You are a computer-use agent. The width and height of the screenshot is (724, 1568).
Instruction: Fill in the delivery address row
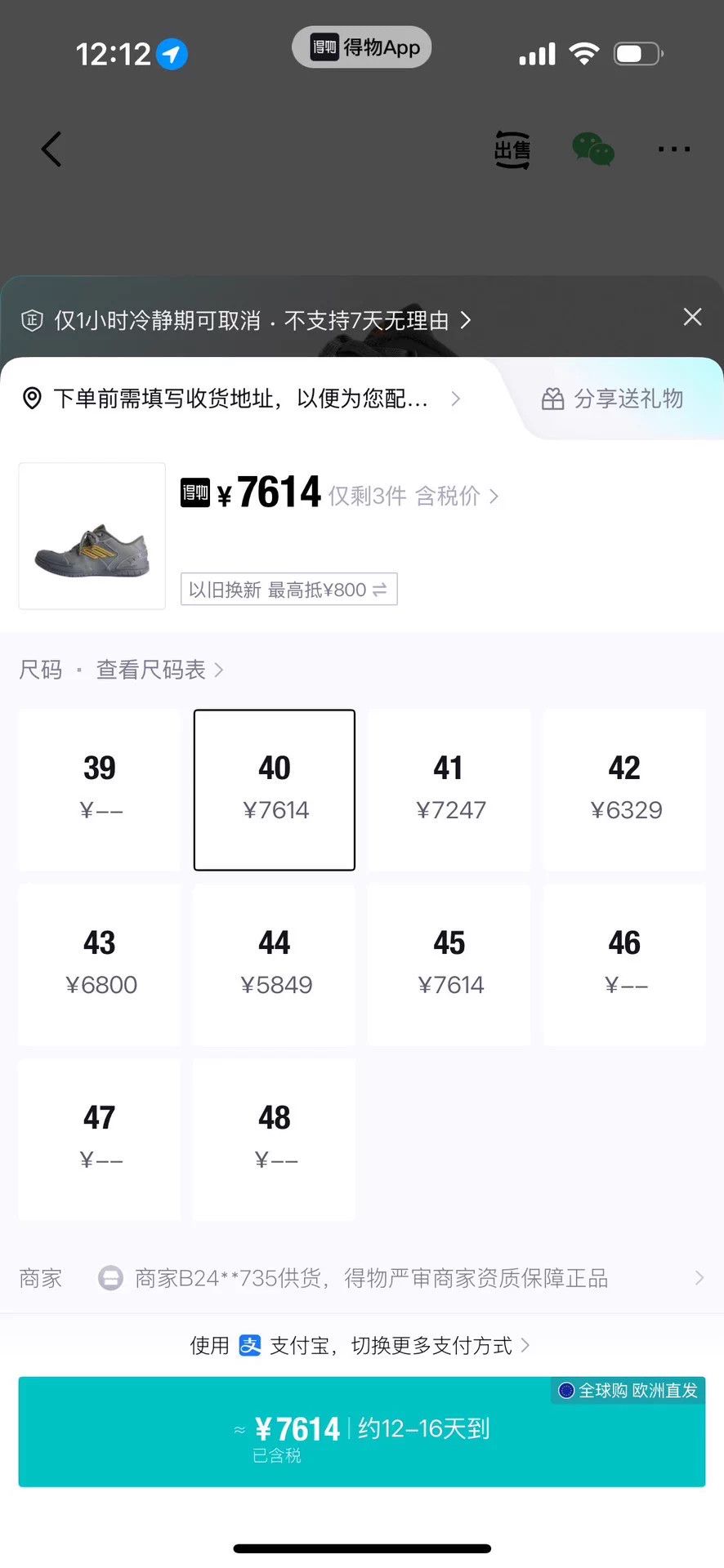pyautogui.click(x=241, y=399)
